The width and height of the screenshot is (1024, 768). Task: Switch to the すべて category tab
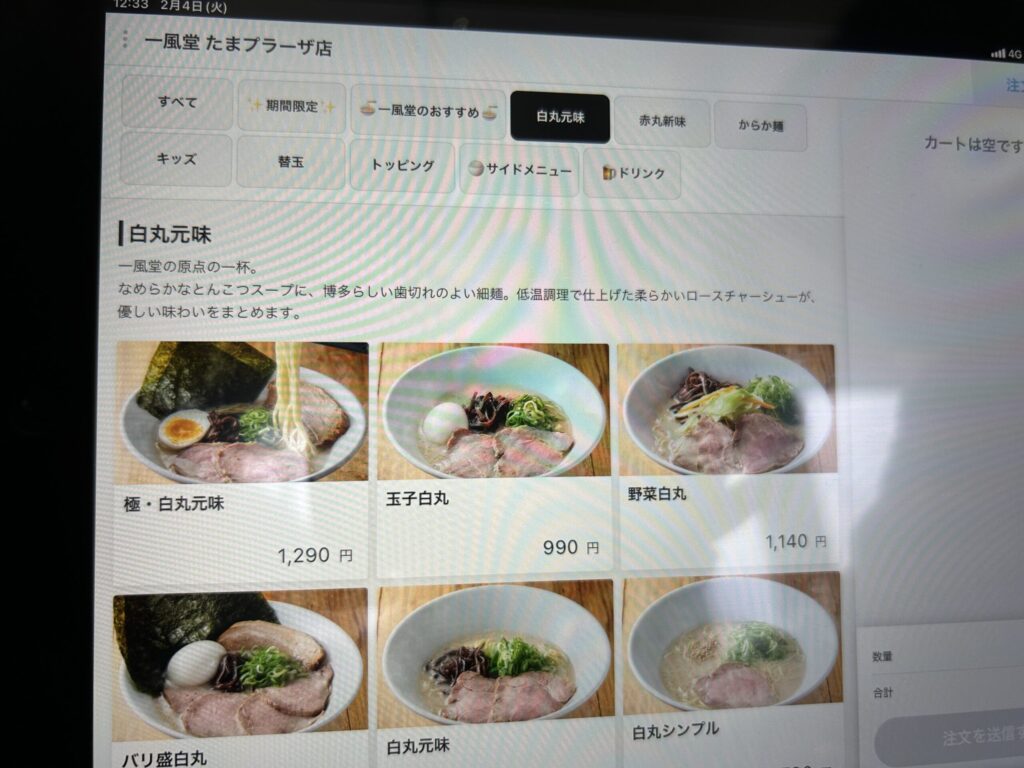(177, 103)
